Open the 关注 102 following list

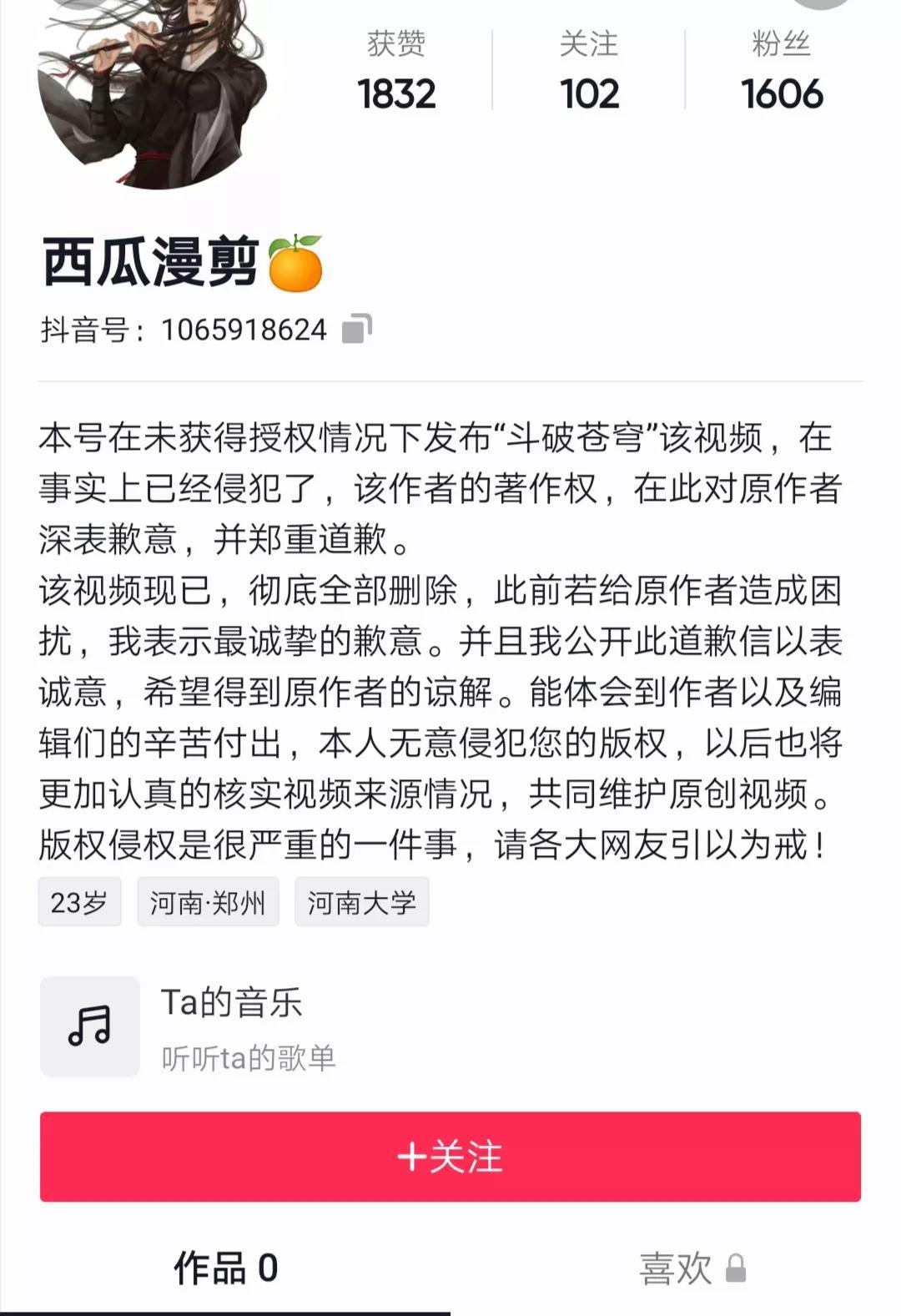589,73
